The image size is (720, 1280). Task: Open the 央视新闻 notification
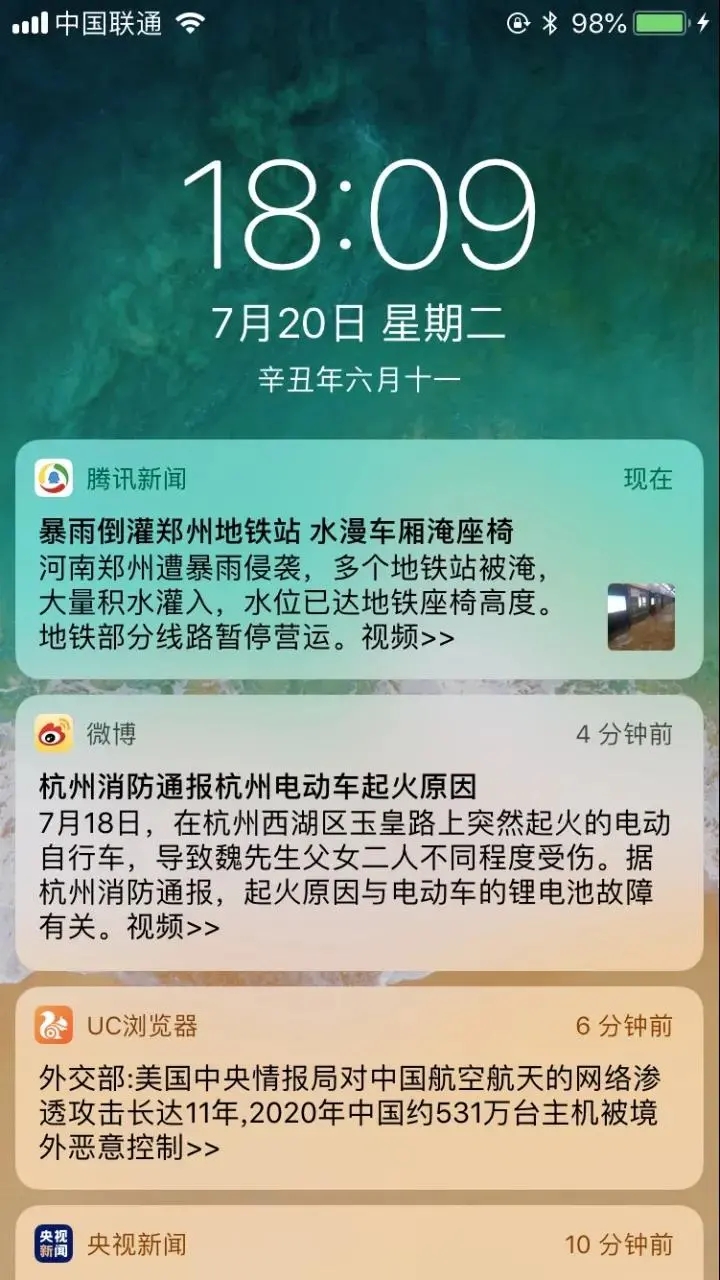tap(358, 1246)
